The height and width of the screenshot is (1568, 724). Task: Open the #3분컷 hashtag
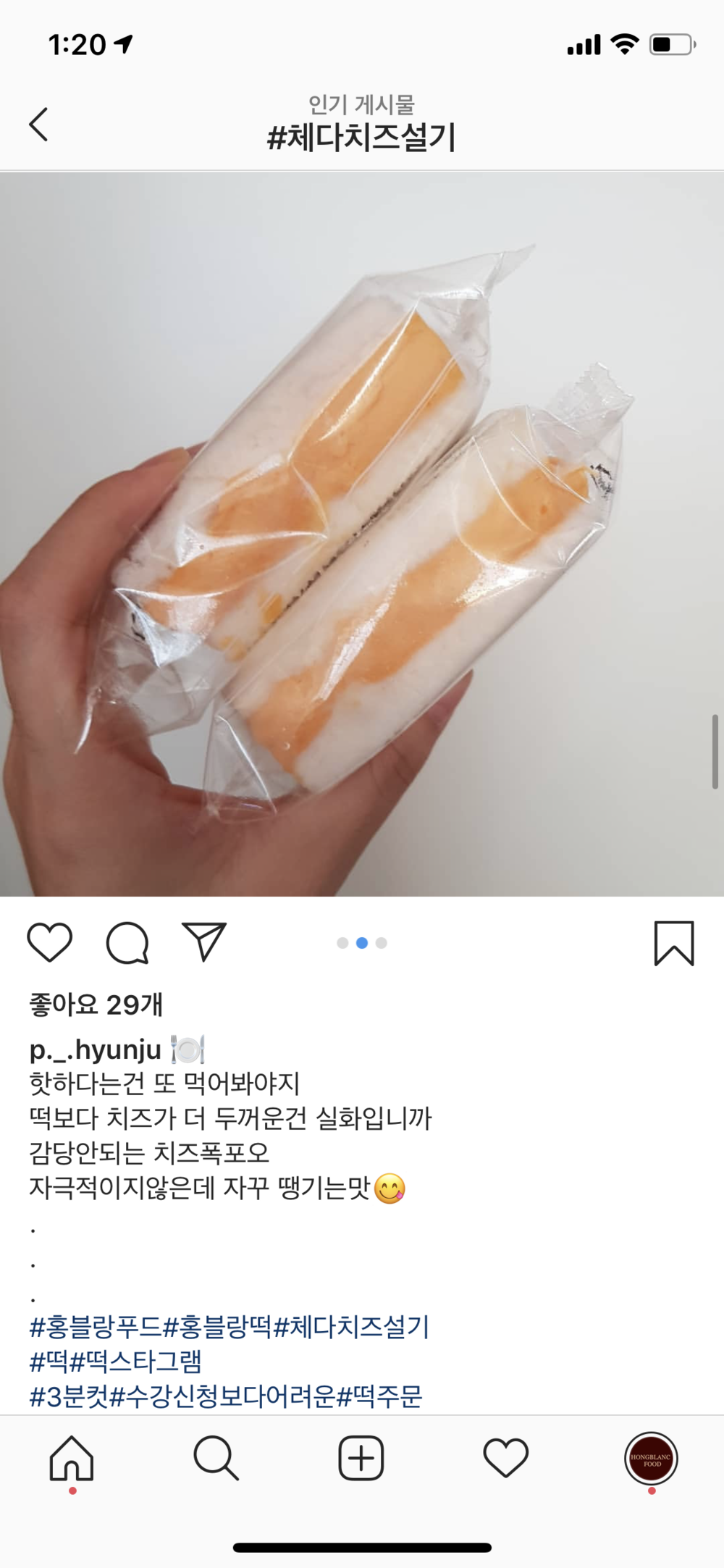[x=69, y=1396]
